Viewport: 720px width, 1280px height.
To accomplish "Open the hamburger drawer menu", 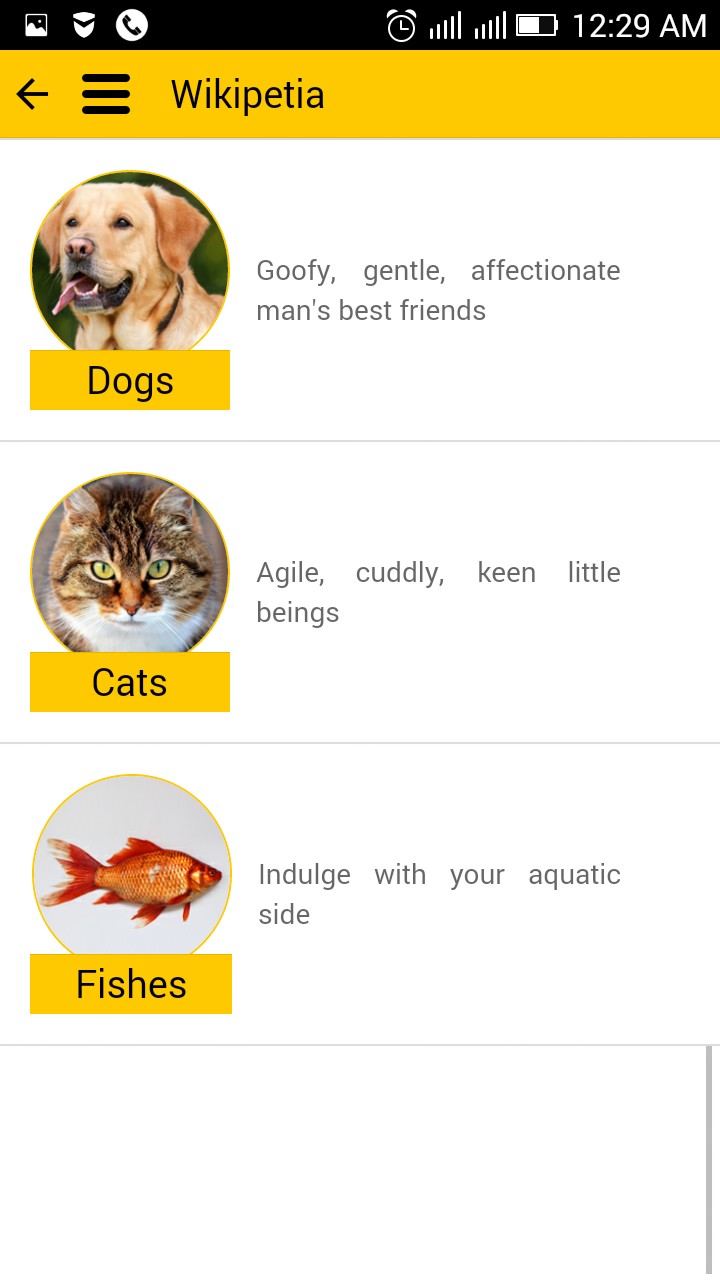I will coord(106,95).
